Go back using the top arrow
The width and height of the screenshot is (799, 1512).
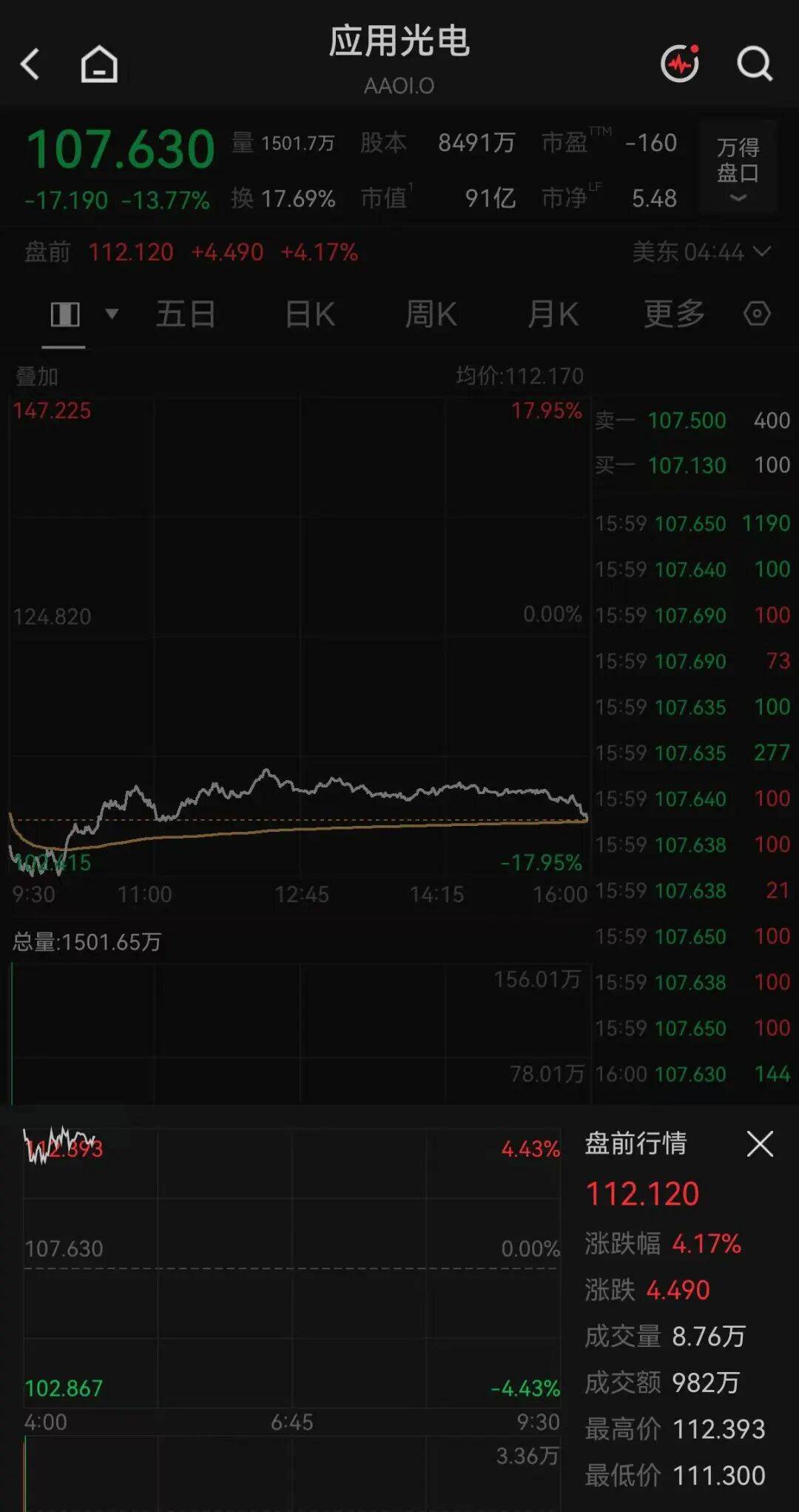click(30, 64)
